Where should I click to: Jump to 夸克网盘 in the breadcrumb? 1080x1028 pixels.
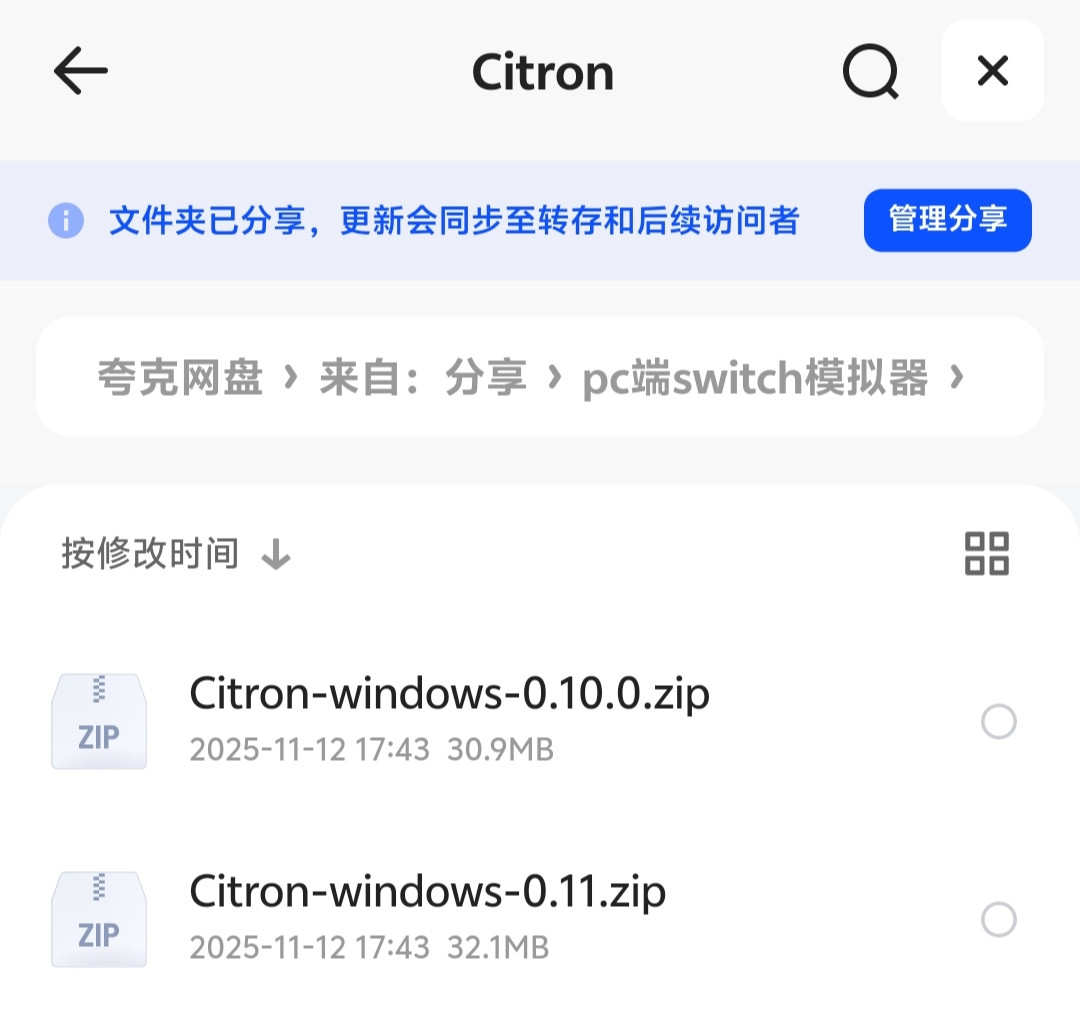180,378
